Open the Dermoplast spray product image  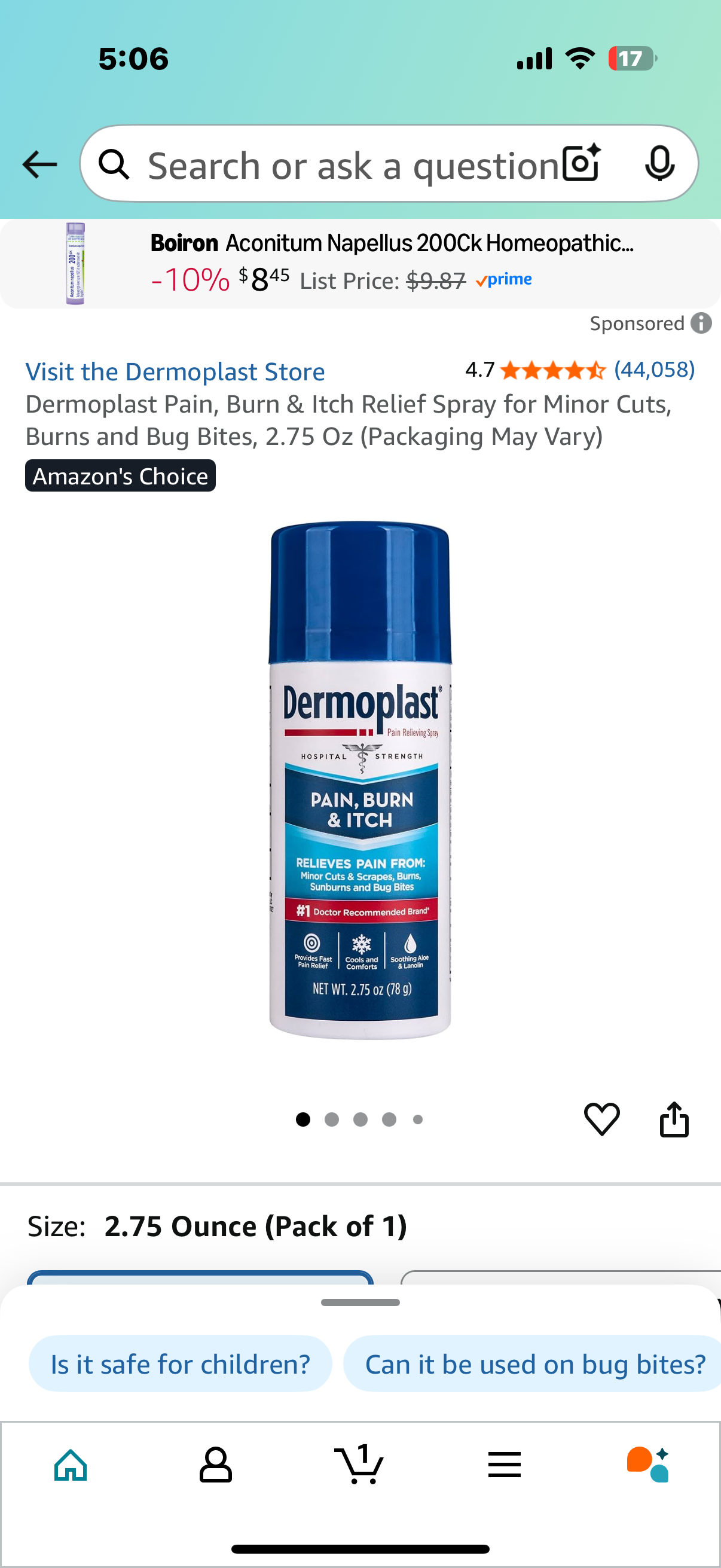[x=360, y=779]
